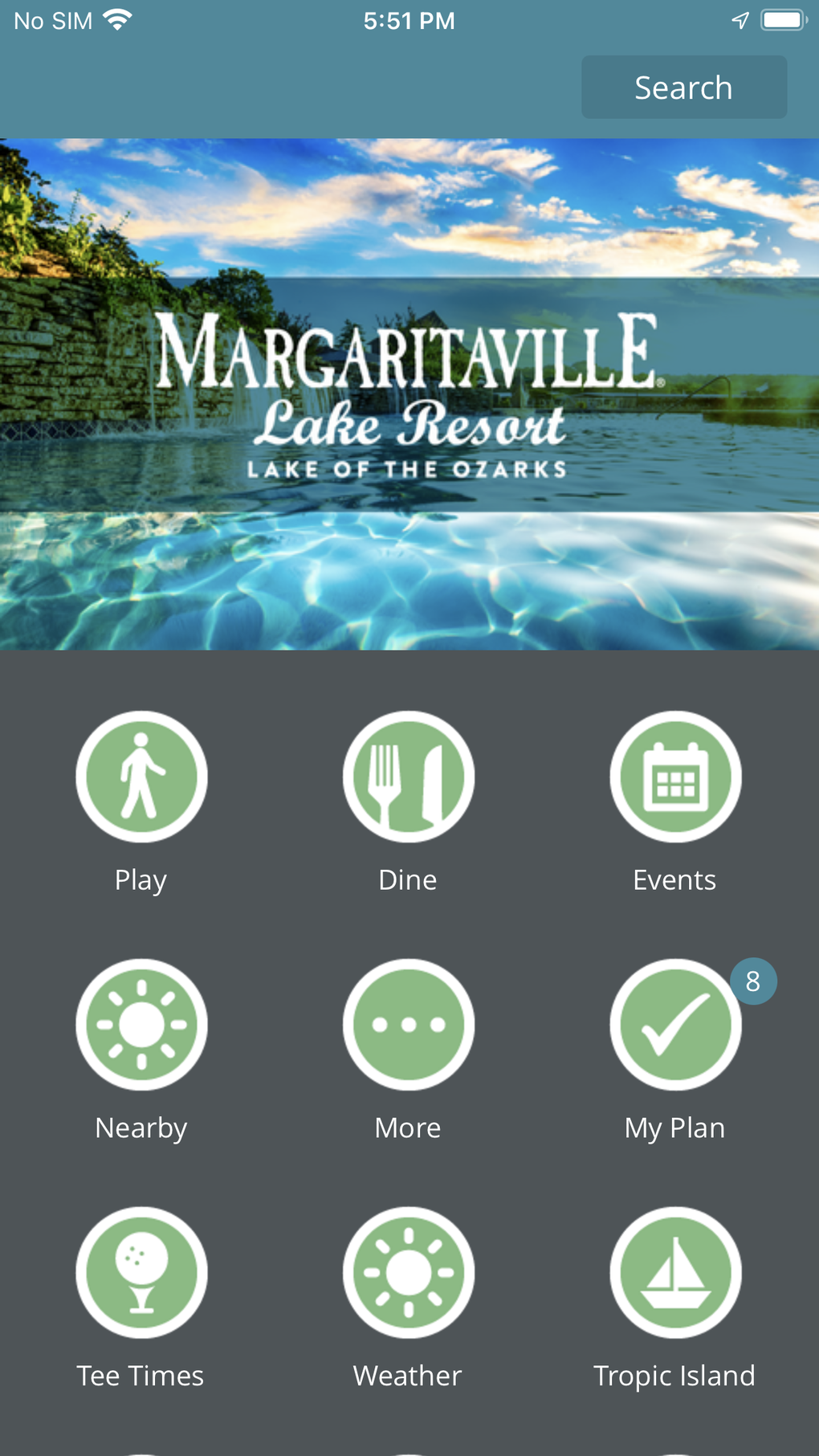Open My Plan via its text label
Image resolution: width=819 pixels, height=1456 pixels.
tap(674, 1127)
